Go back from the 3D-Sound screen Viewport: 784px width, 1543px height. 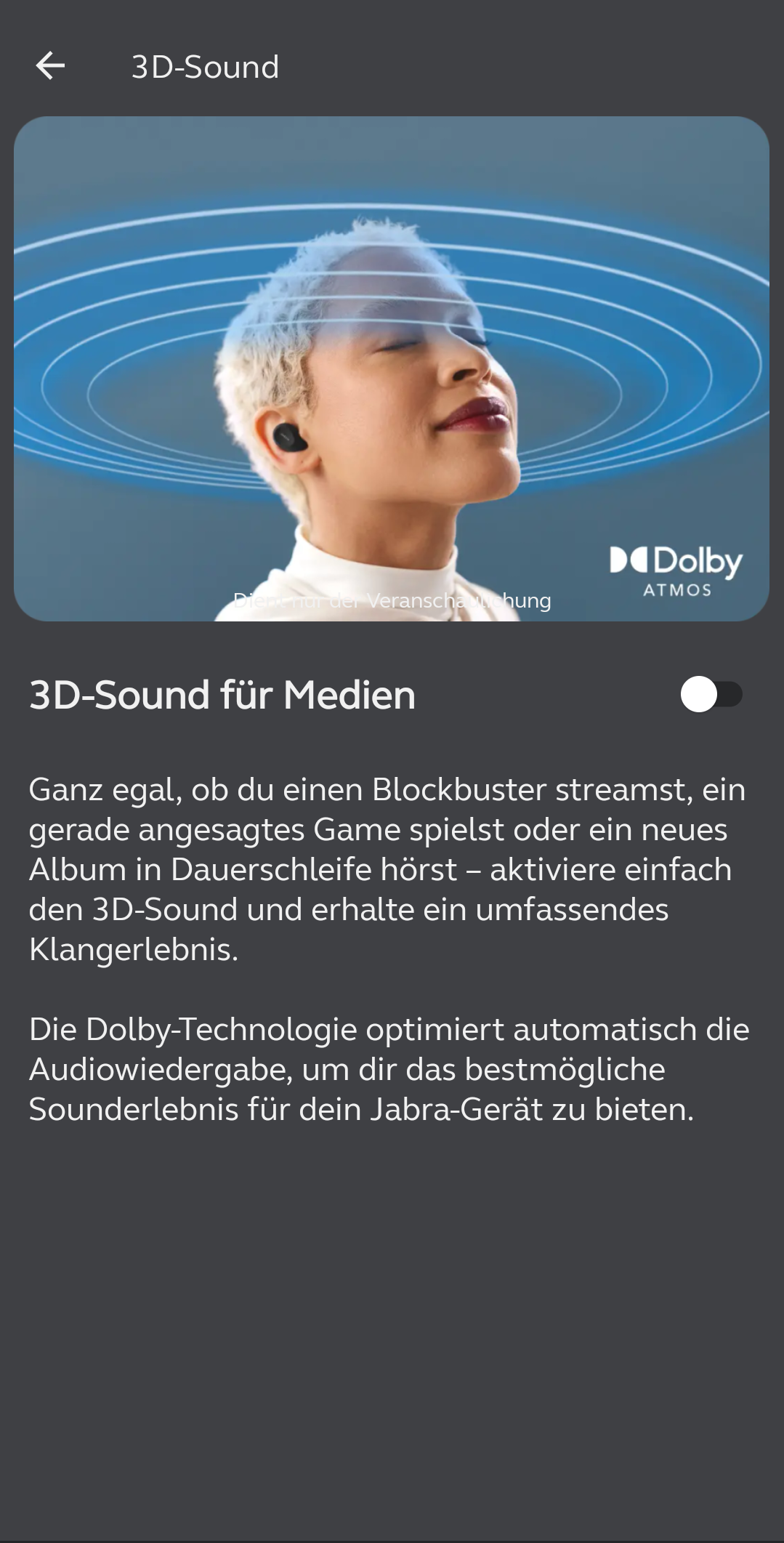pos(50,66)
